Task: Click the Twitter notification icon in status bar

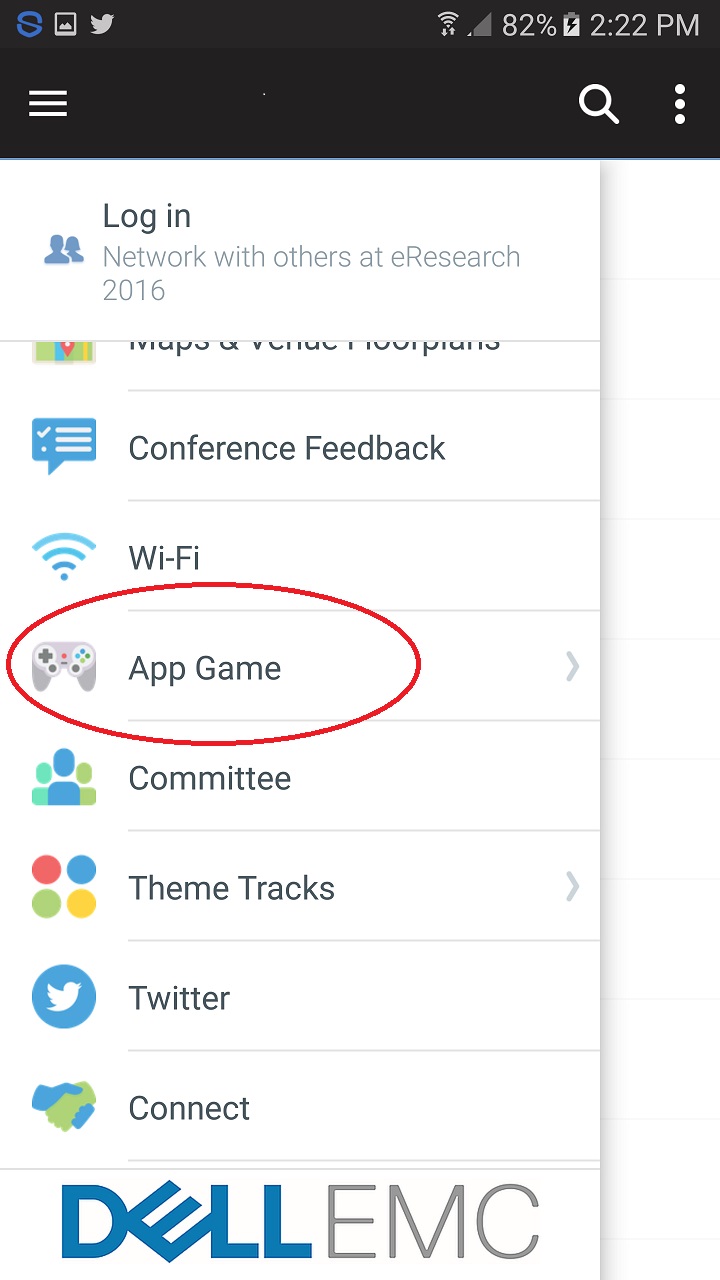Action: tap(101, 23)
